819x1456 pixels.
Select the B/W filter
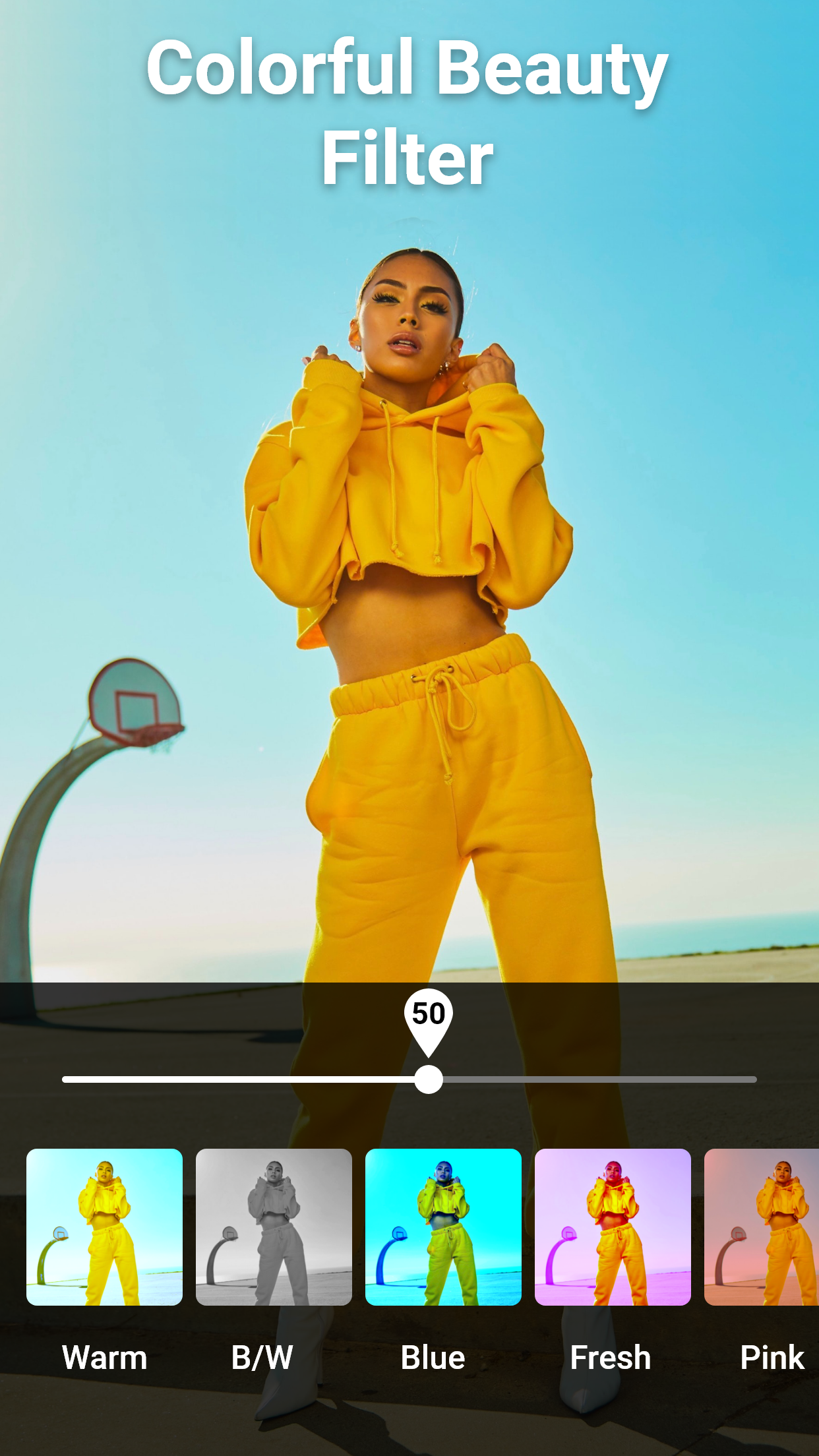274,1227
